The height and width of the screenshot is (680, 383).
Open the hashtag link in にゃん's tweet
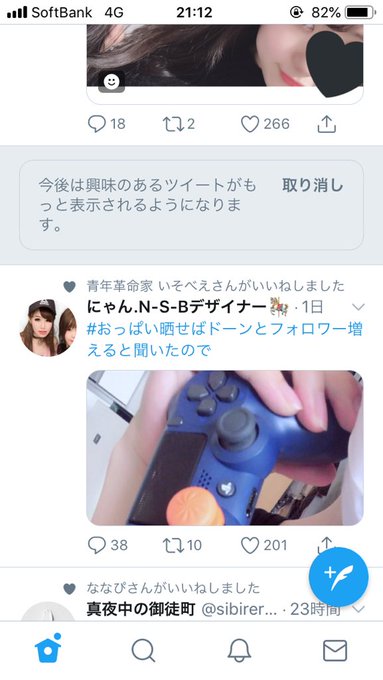pyautogui.click(x=225, y=339)
